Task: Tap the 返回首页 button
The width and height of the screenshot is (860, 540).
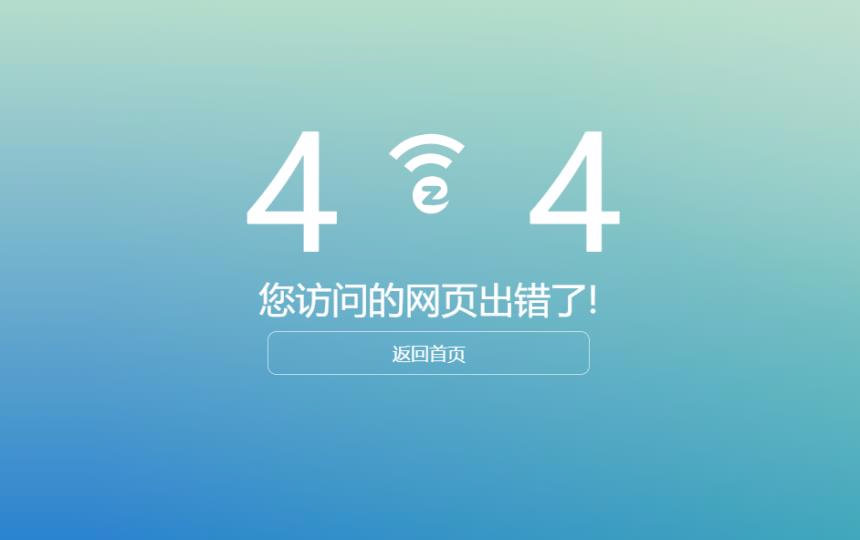Action: (428, 354)
